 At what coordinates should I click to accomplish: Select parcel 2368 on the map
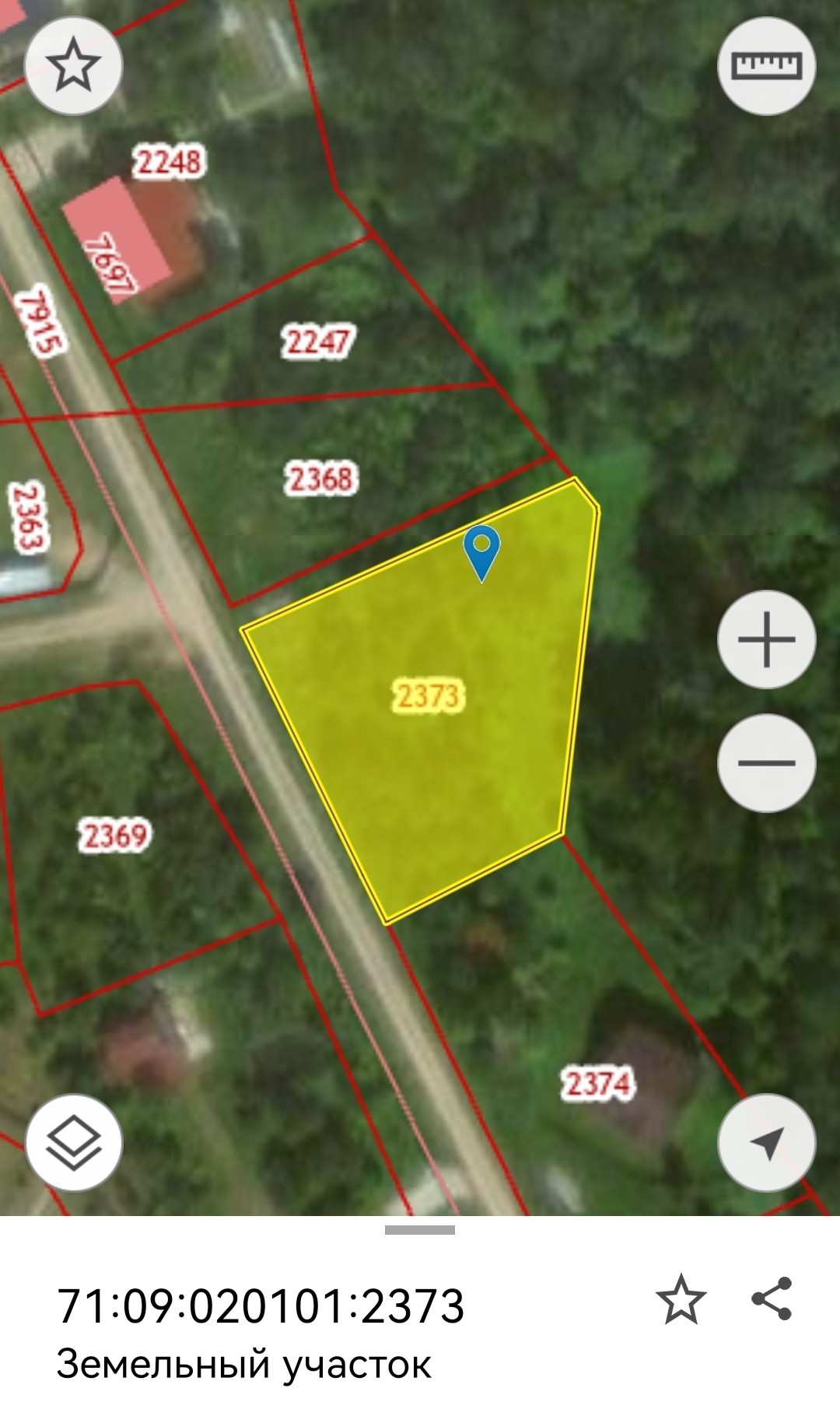[x=320, y=478]
